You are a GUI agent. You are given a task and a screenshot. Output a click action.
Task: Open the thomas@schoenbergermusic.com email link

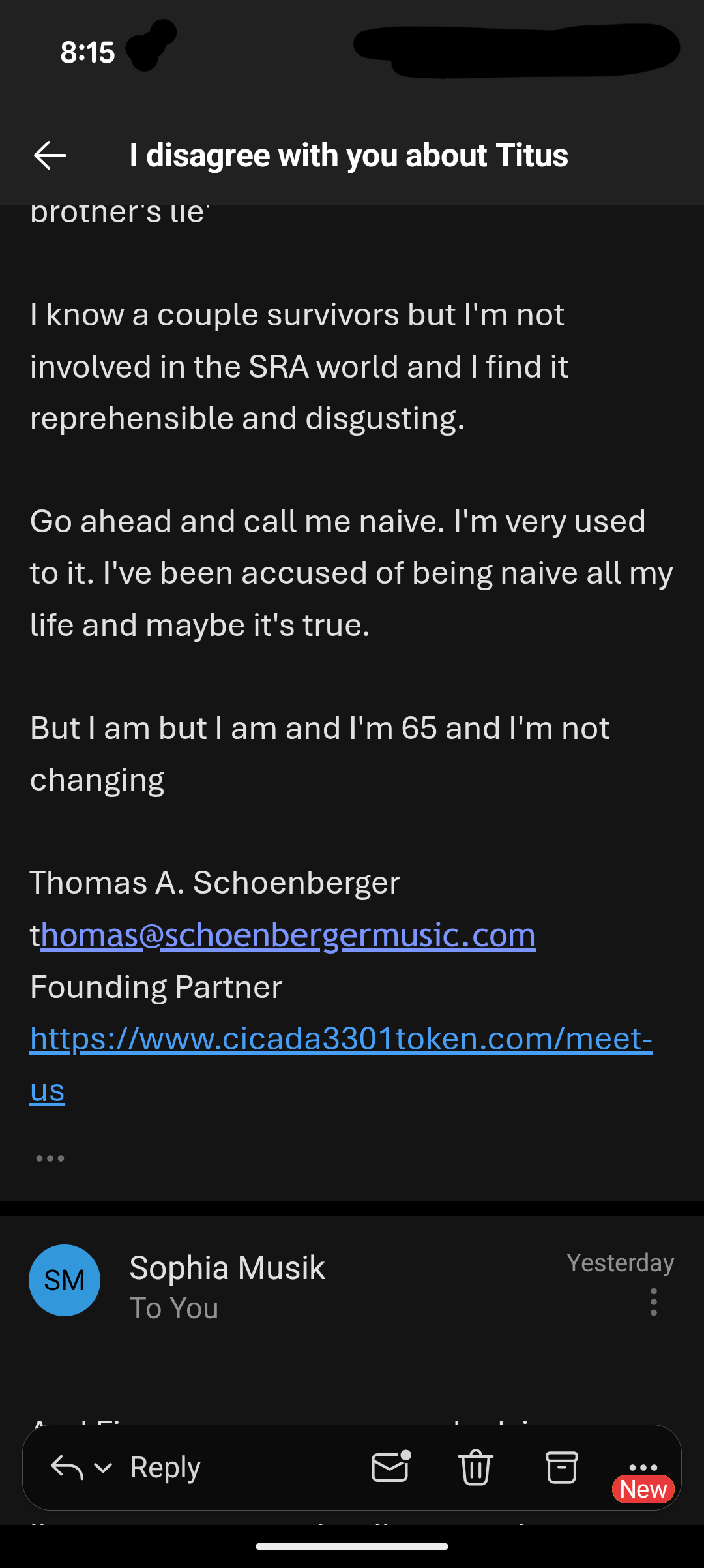click(287, 935)
